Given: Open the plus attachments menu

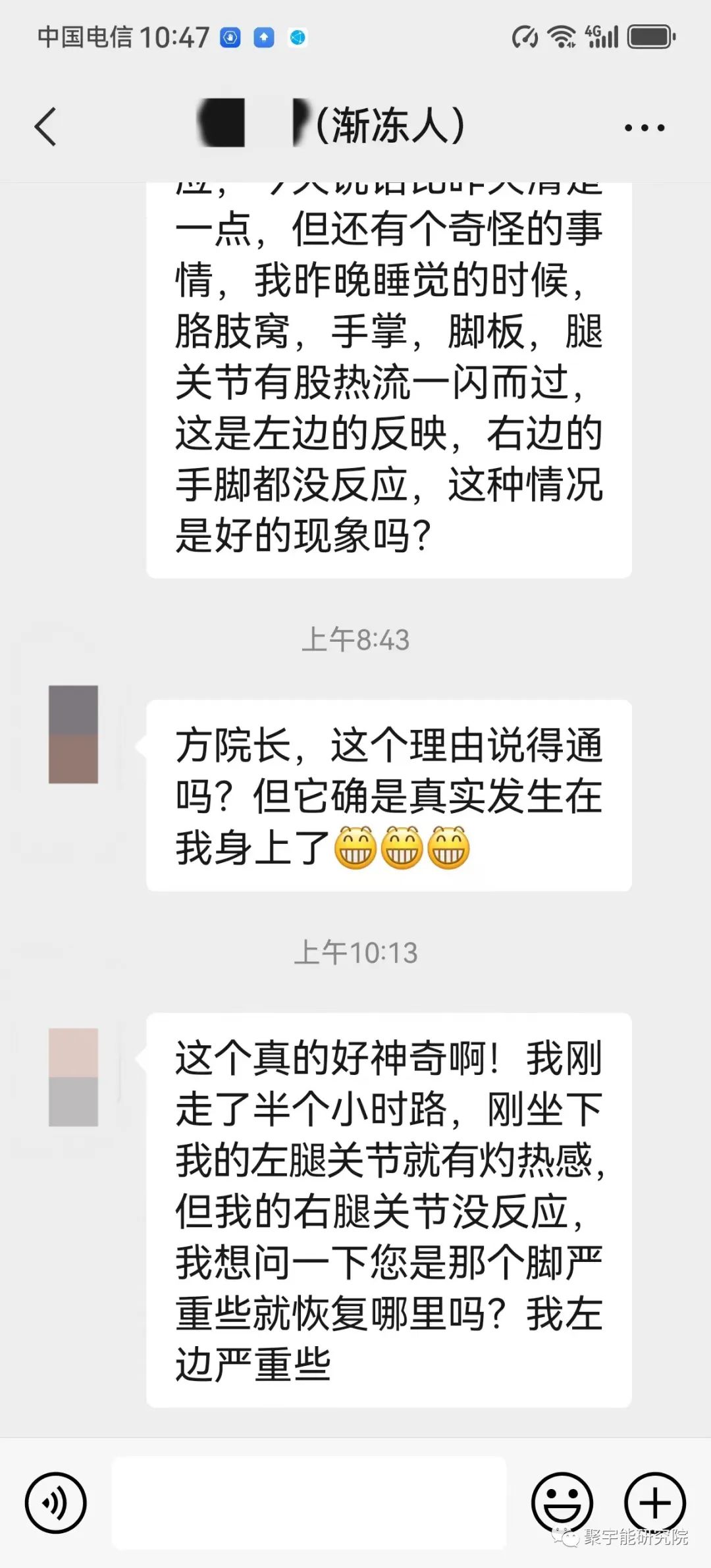Looking at the screenshot, I should (x=654, y=1502).
